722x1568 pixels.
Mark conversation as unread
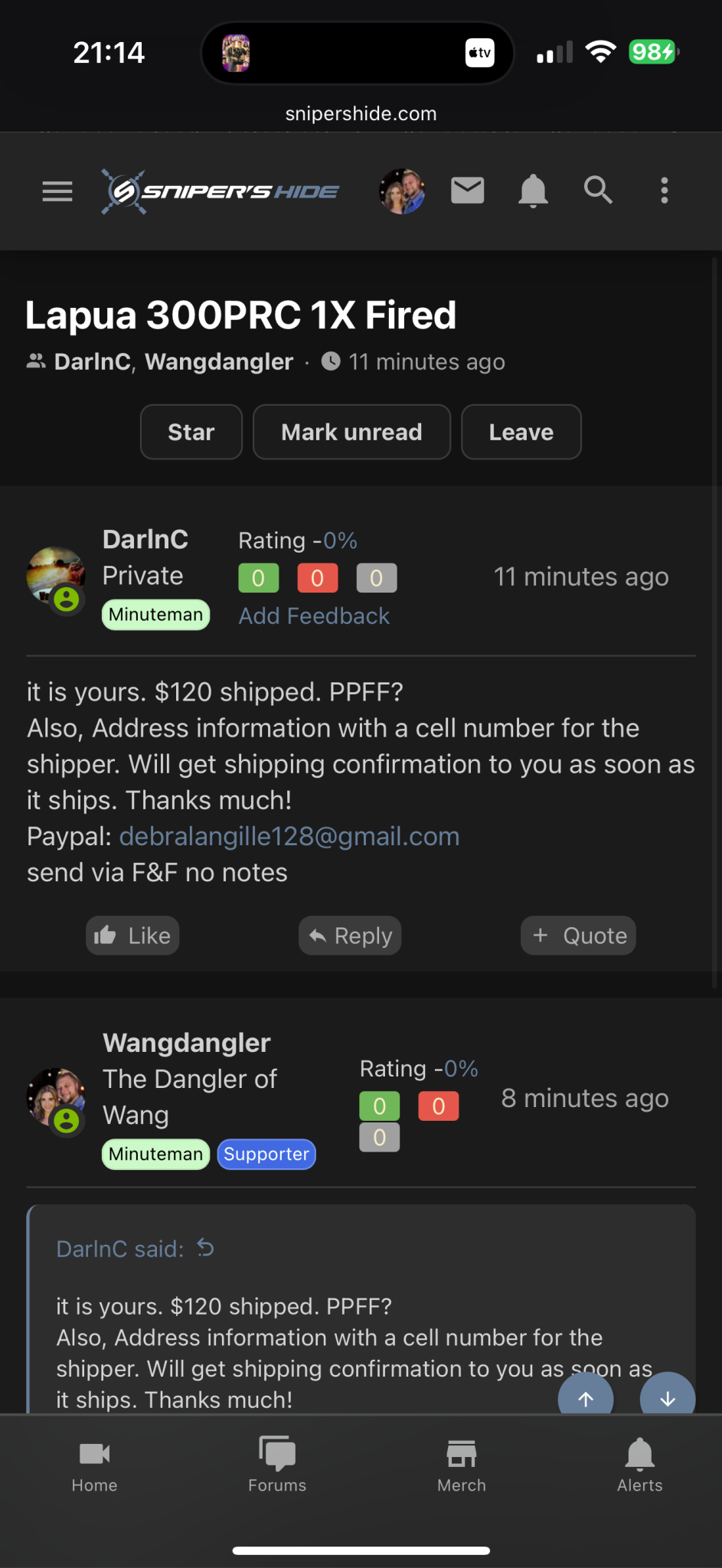(351, 432)
